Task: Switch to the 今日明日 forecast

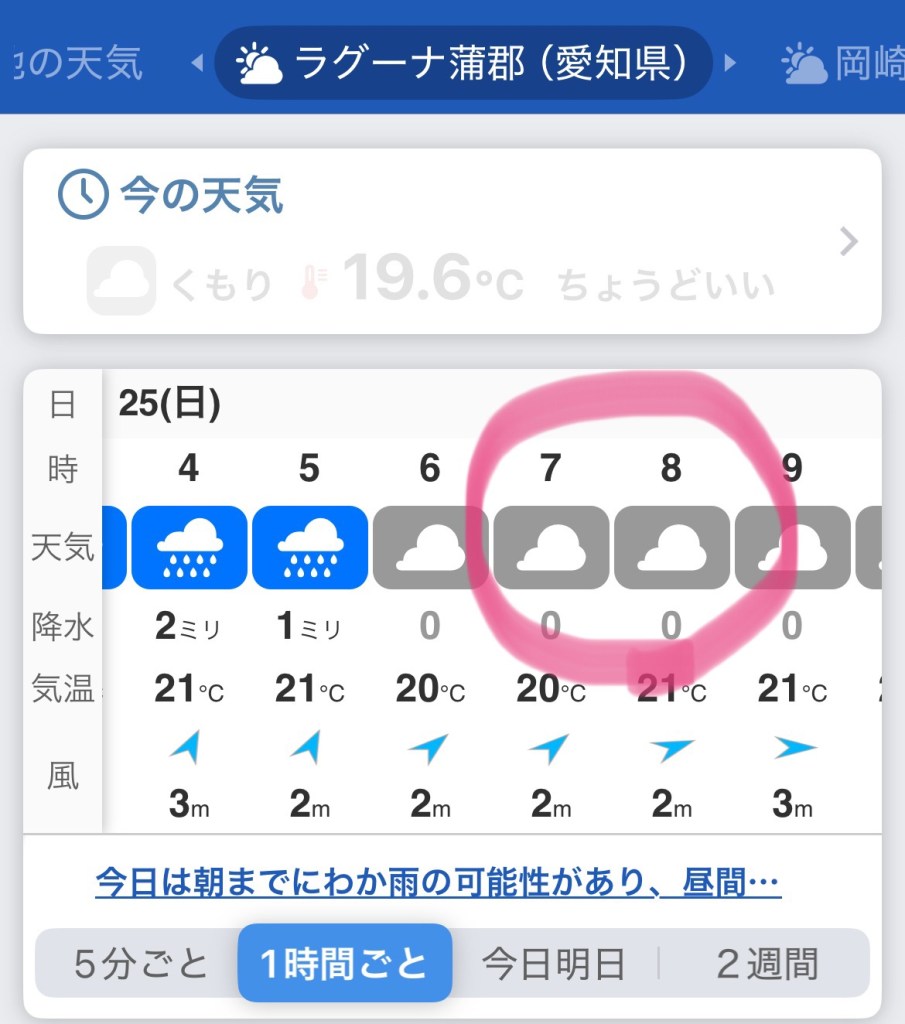Action: tap(553, 963)
